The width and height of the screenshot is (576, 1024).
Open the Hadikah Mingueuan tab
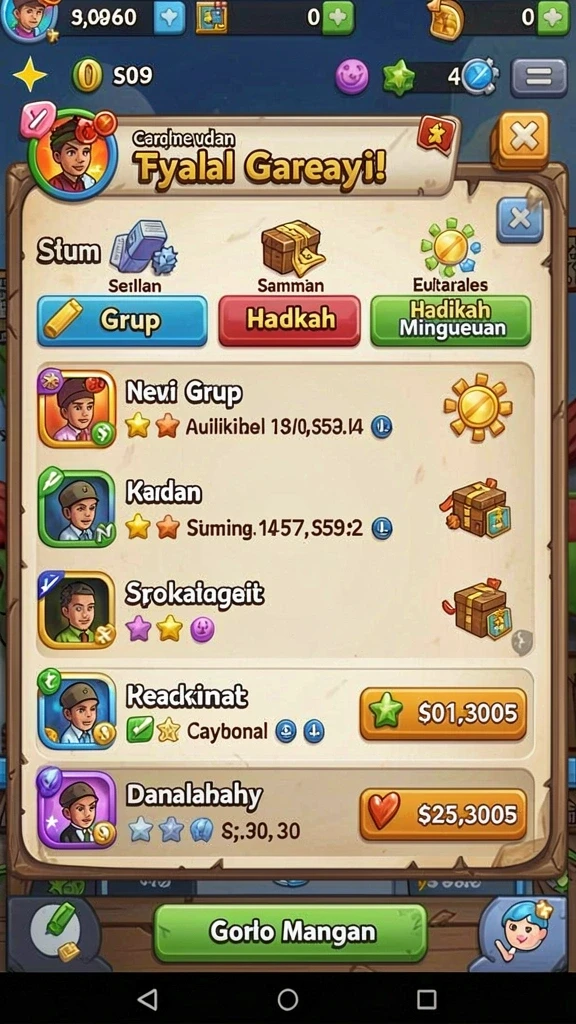coord(451,320)
